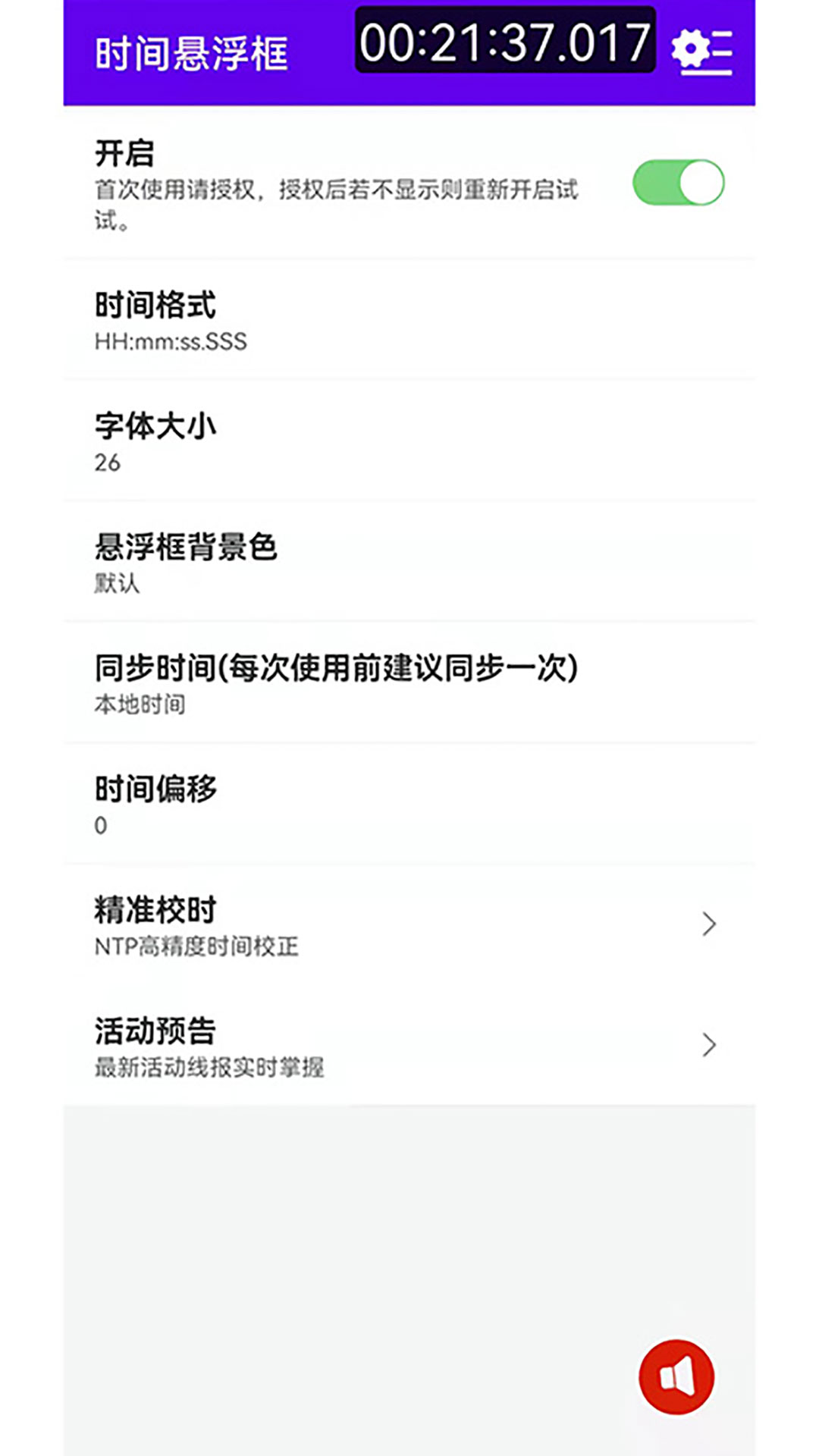819x1456 pixels.
Task: Open NTP precise time correction
Action: tap(409, 925)
